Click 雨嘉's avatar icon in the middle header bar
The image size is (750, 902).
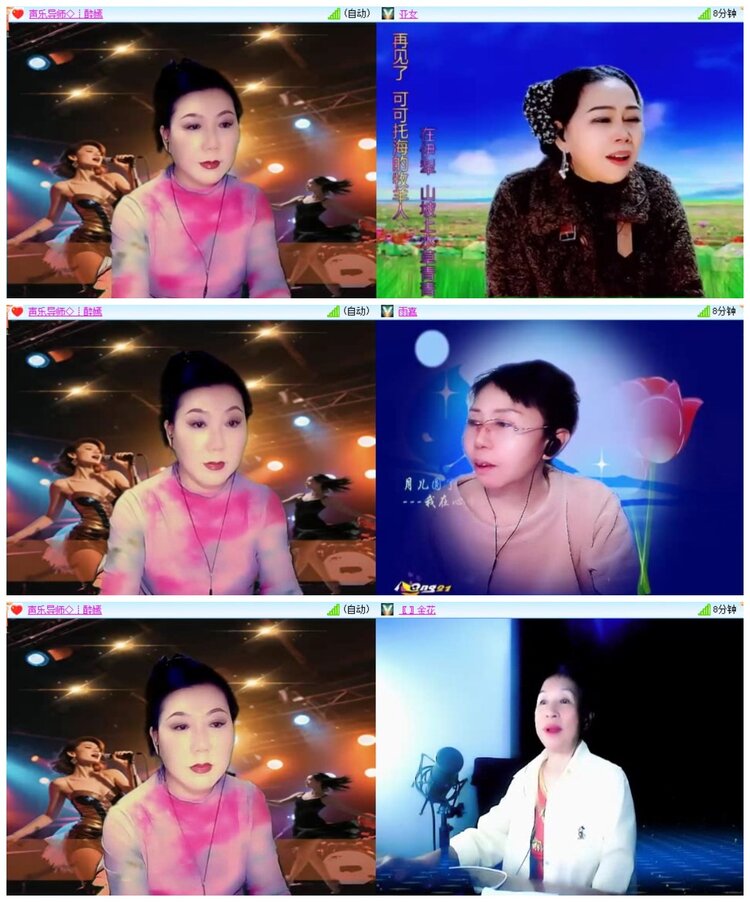387,312
